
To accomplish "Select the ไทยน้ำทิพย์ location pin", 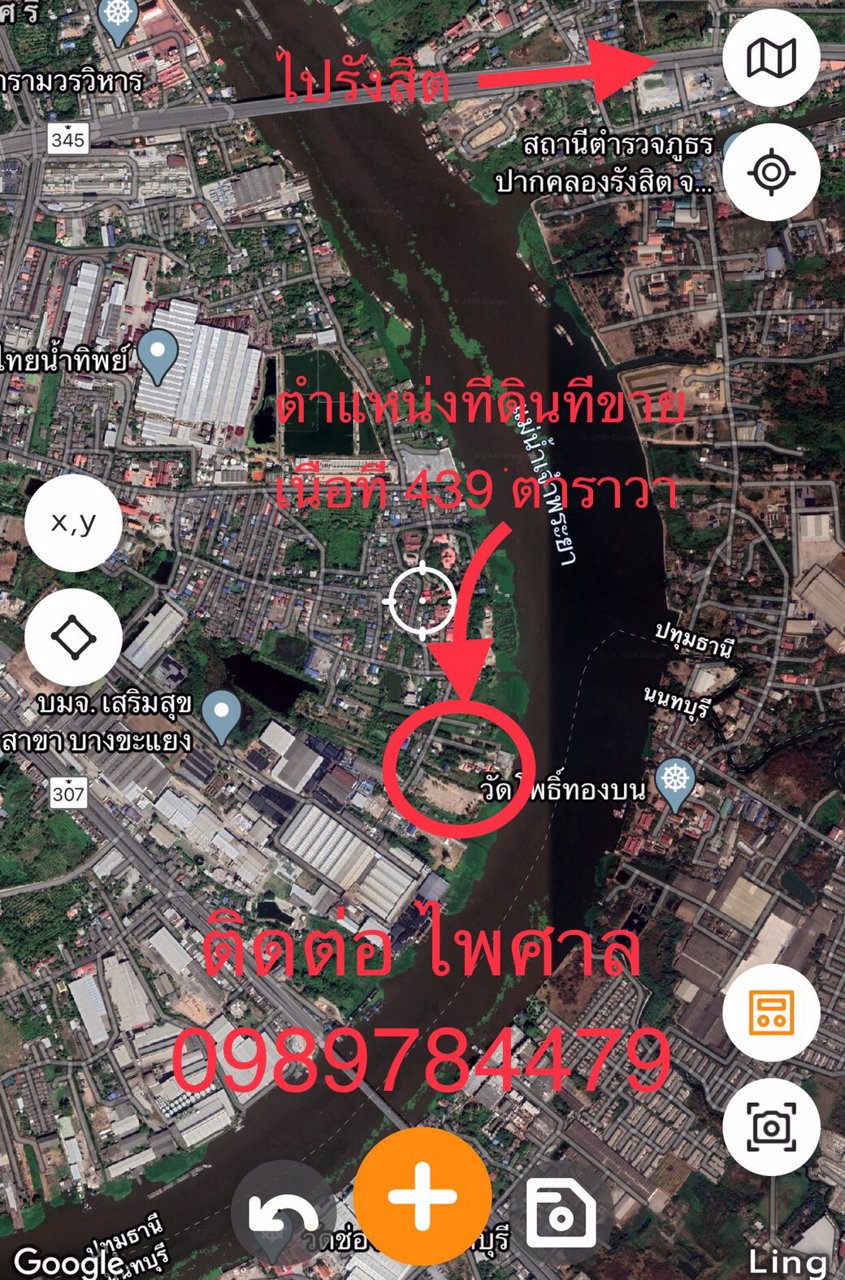I will (x=156, y=350).
